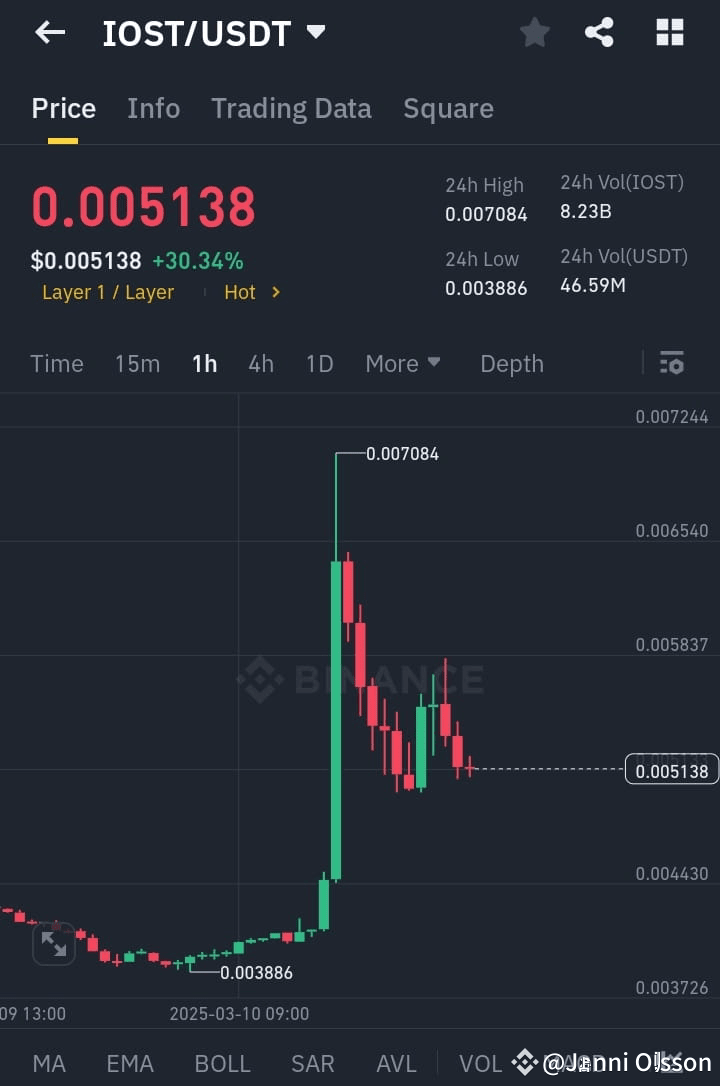Expand chart to fullscreen with resize icon
This screenshot has width=720, height=1086.
coord(53,943)
